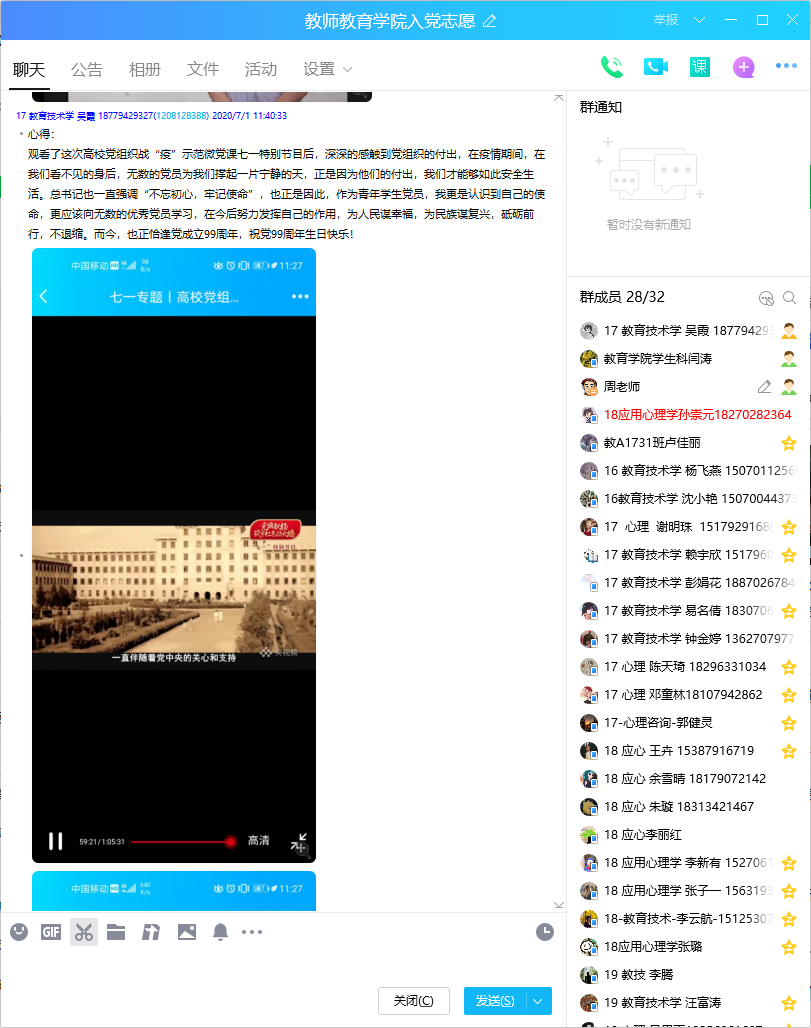Open the emoji picker

[19, 932]
